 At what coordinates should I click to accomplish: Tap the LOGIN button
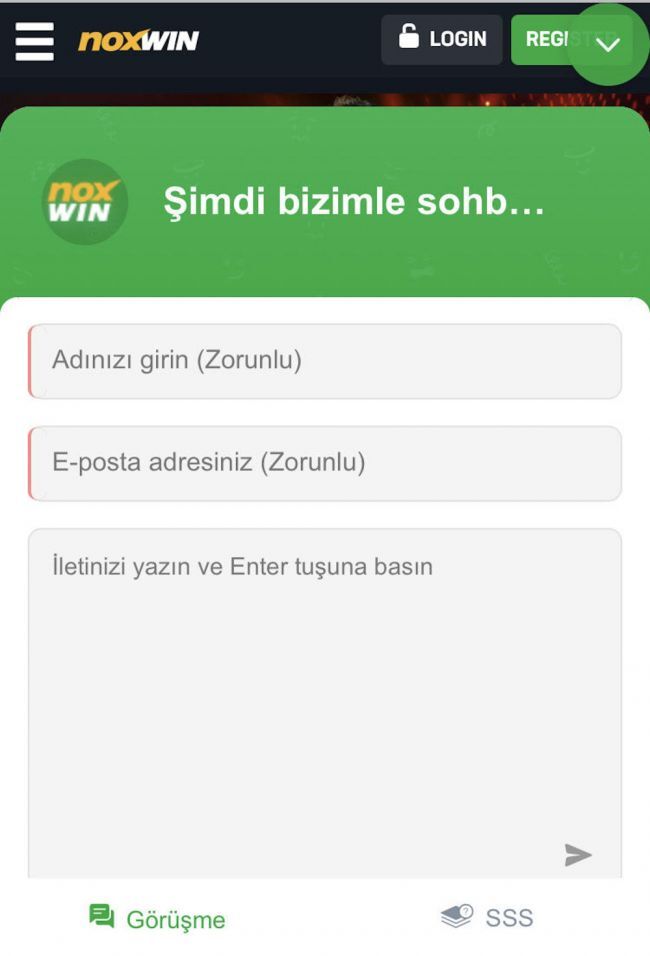pos(441,40)
